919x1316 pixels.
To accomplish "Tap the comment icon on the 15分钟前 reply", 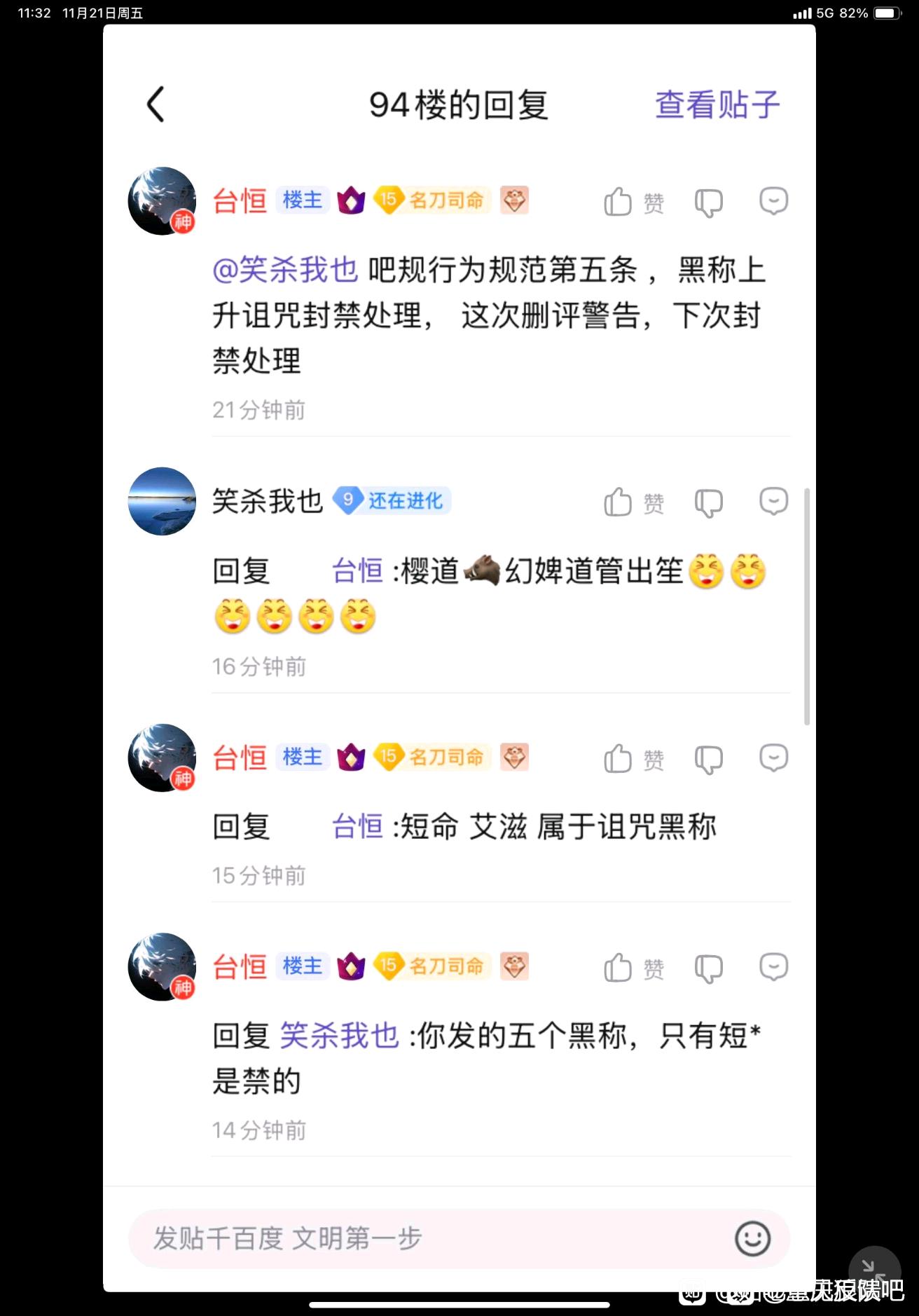I will [773, 758].
